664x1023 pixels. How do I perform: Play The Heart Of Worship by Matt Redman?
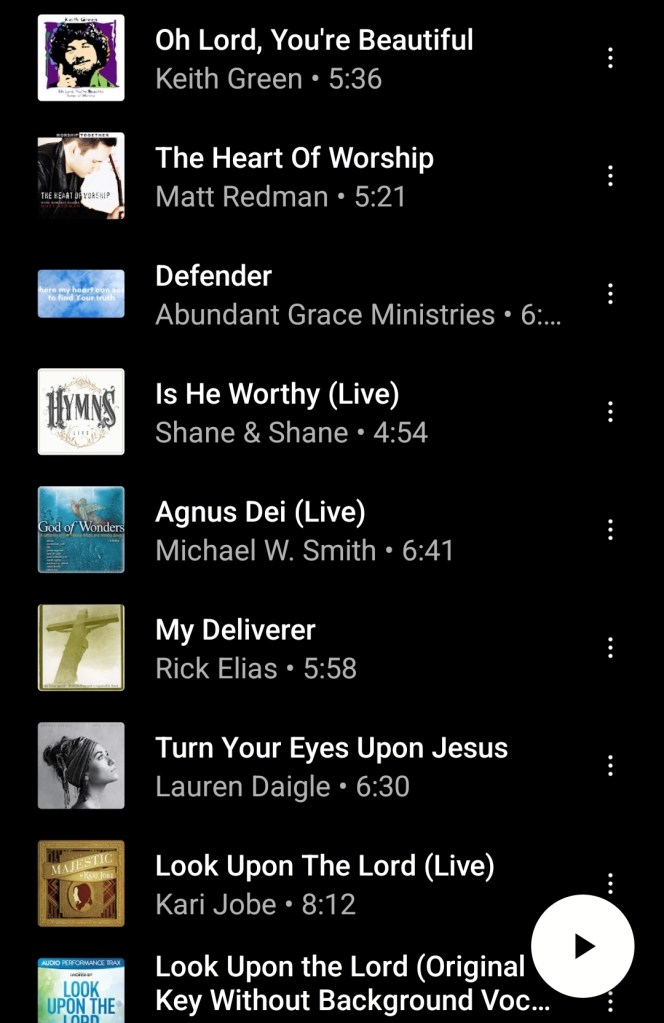tap(294, 176)
